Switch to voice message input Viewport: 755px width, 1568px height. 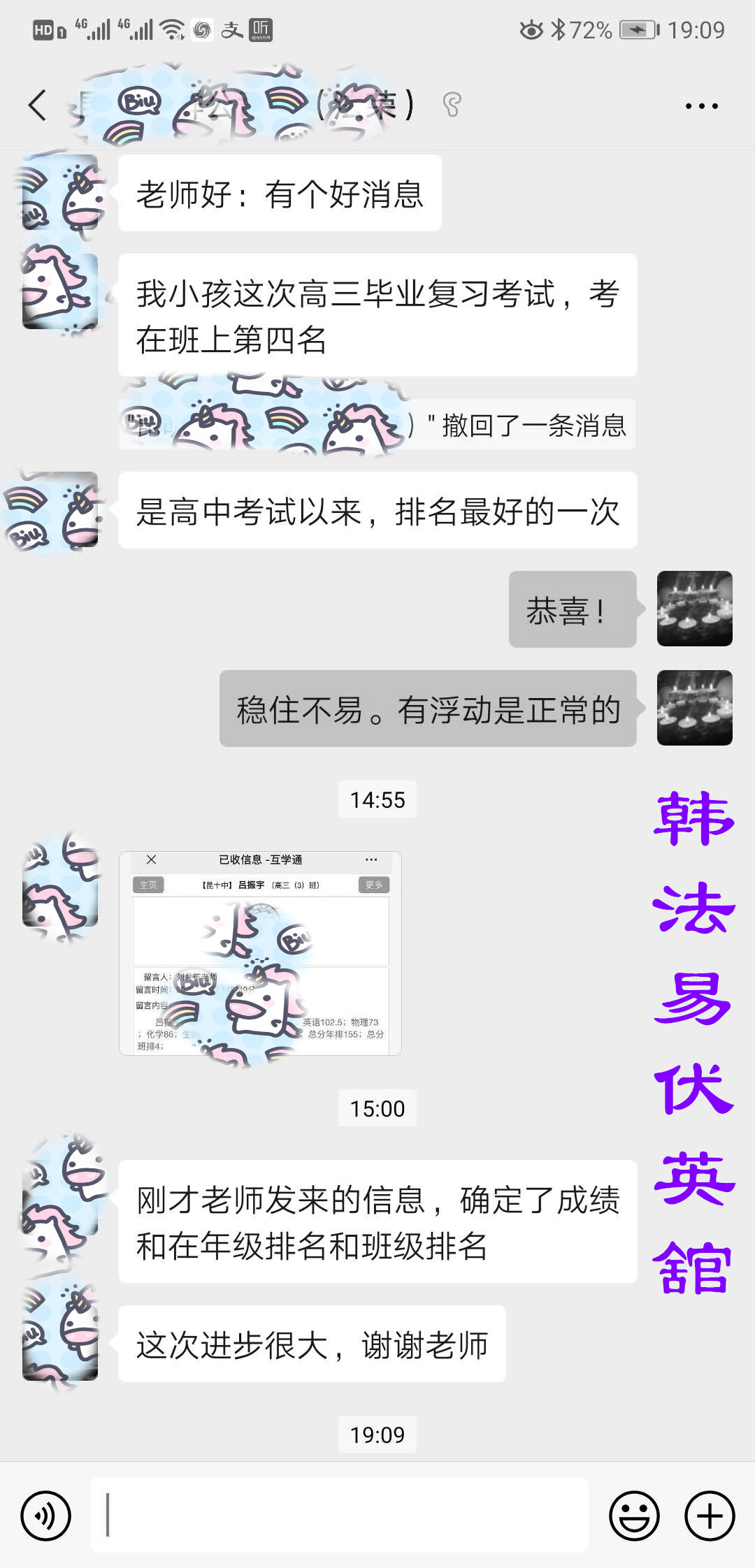tap(46, 1516)
